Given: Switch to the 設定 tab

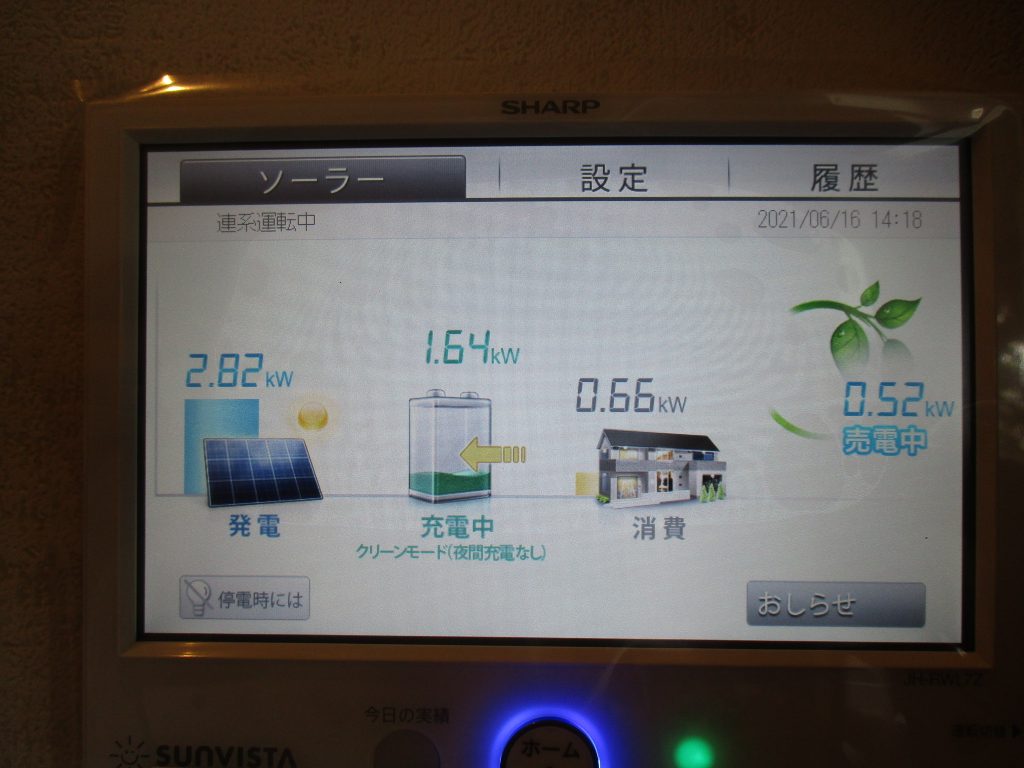Looking at the screenshot, I should pyautogui.click(x=613, y=179).
